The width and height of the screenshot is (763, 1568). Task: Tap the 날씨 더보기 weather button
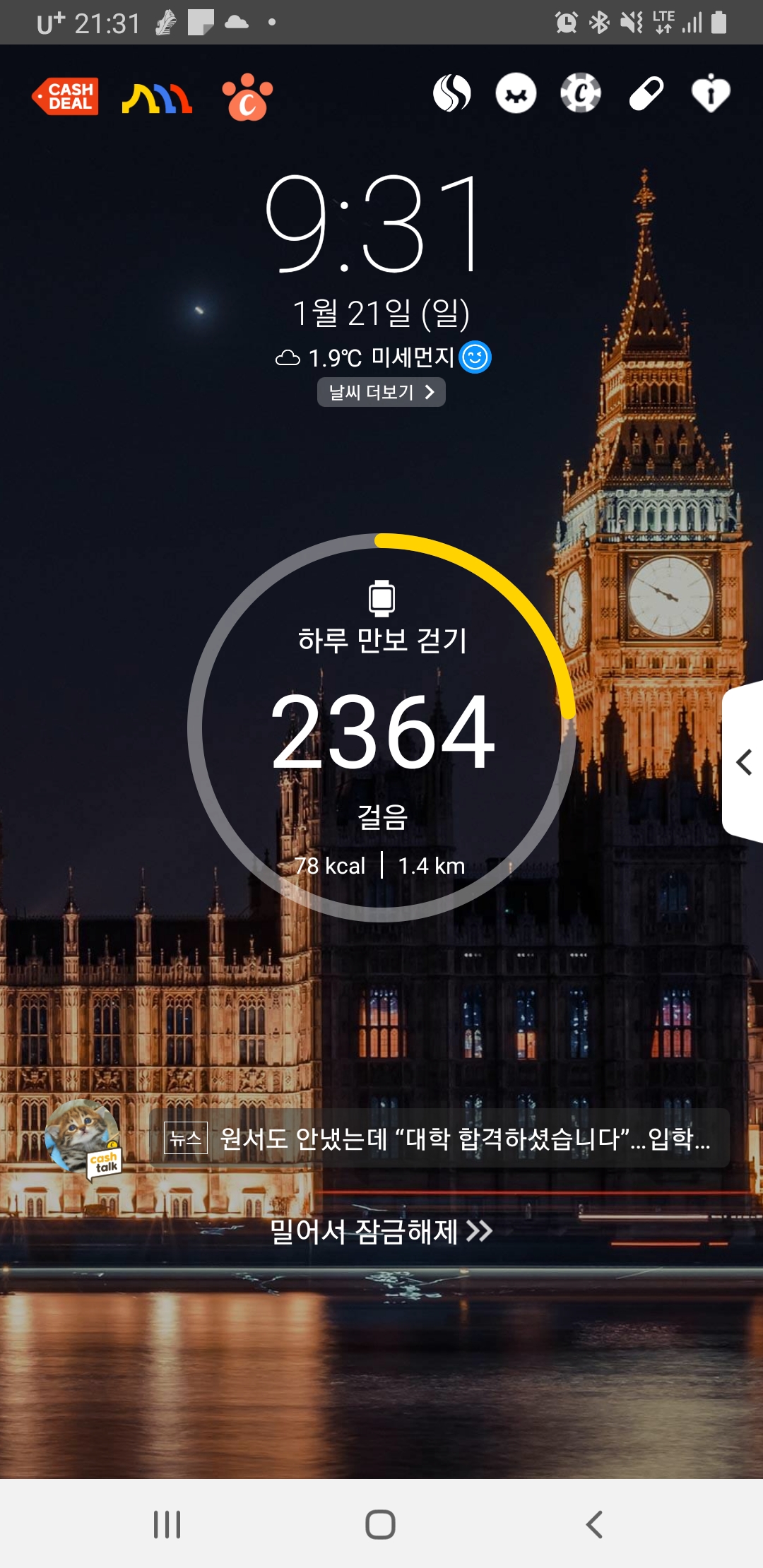click(381, 392)
